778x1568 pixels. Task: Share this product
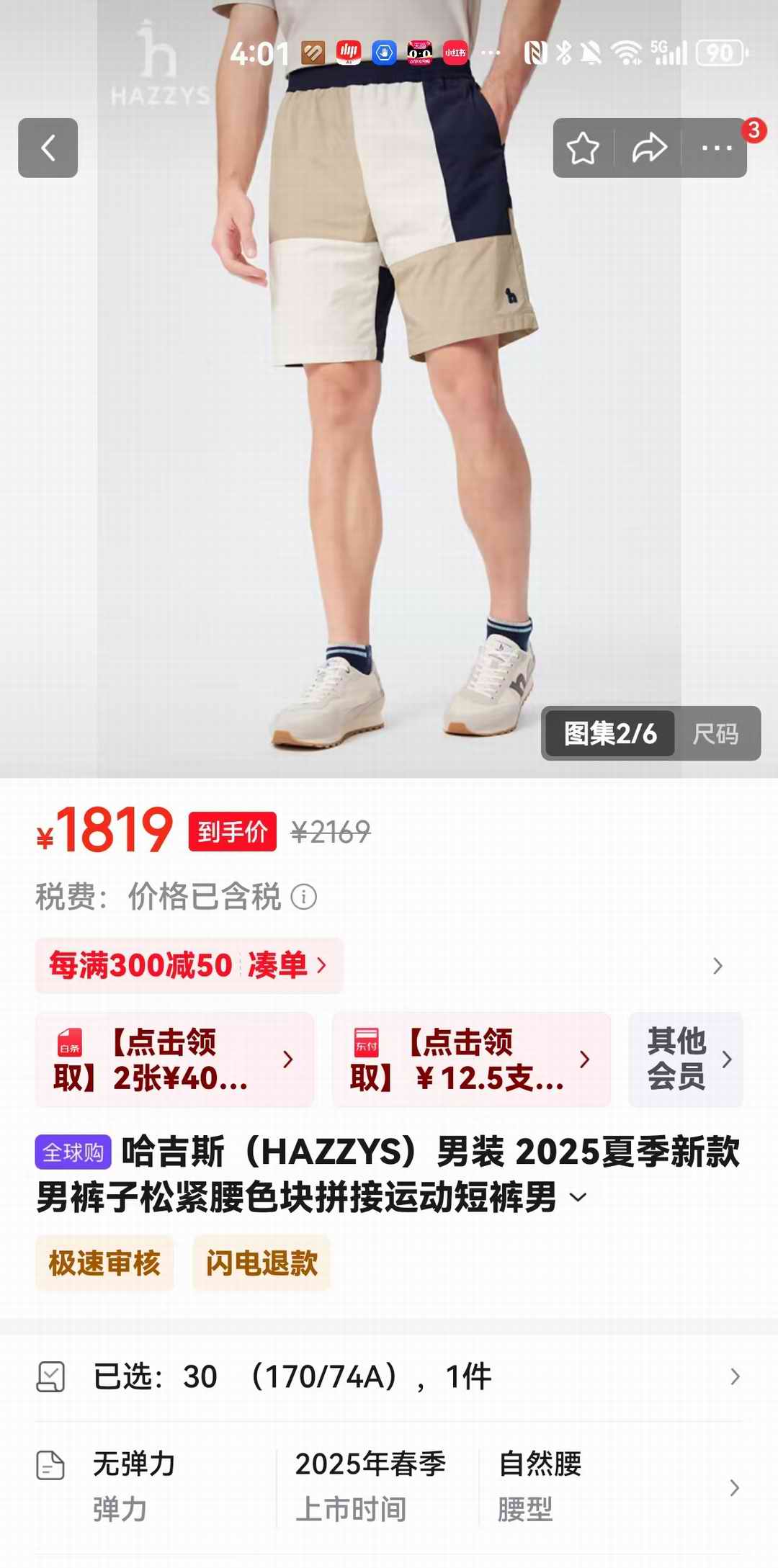pos(649,148)
